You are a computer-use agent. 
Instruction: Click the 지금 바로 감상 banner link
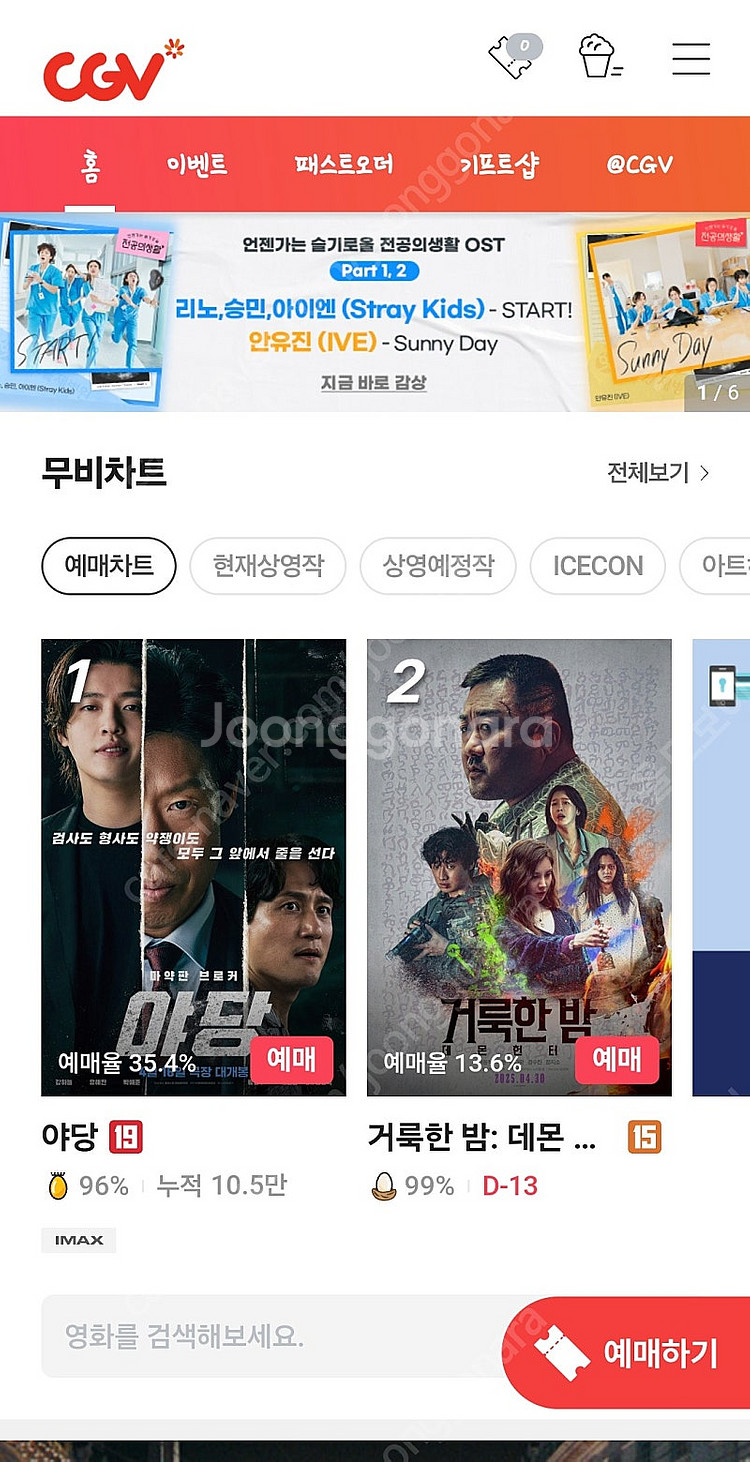(374, 383)
